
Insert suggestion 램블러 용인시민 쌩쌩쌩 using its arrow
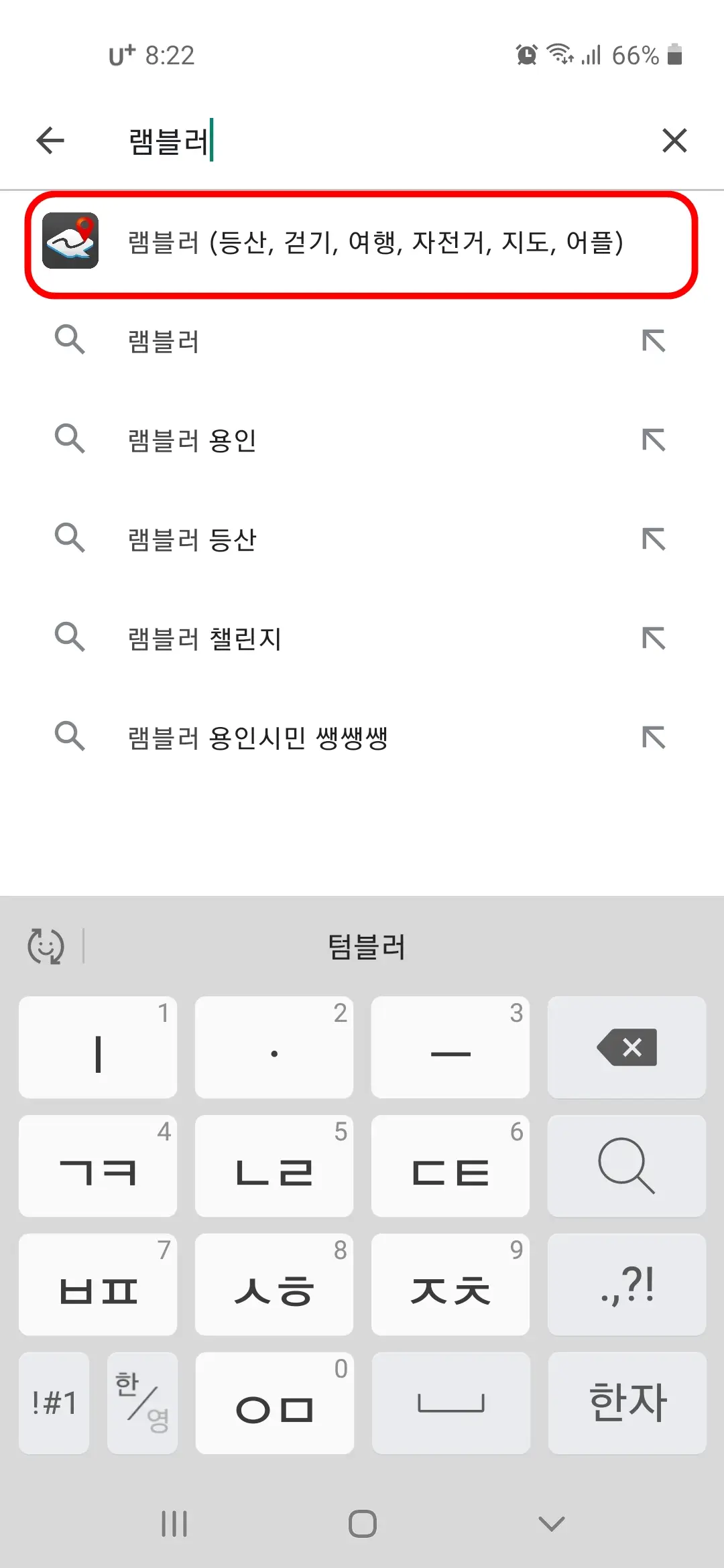click(654, 736)
